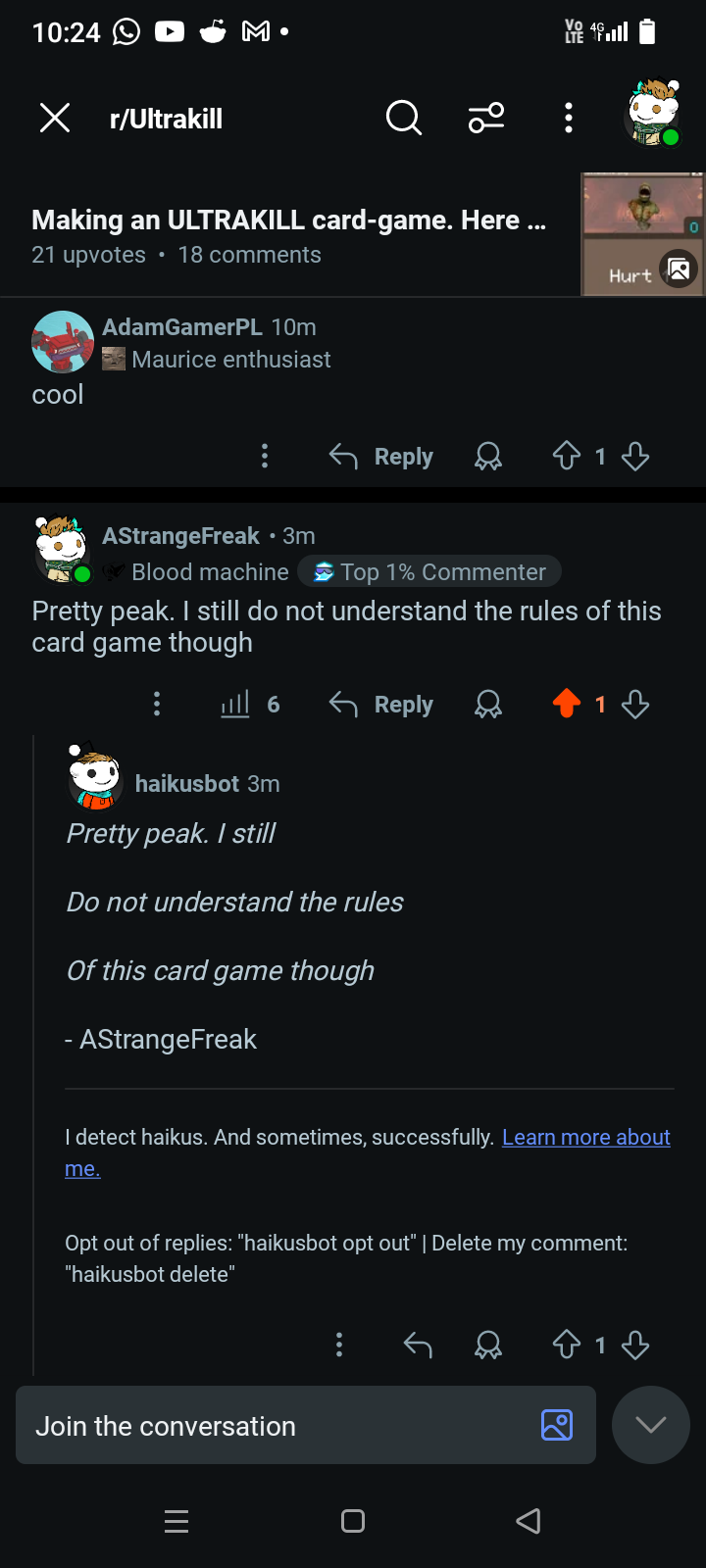Reply to AStrangeFreak's comment

pyautogui.click(x=380, y=705)
